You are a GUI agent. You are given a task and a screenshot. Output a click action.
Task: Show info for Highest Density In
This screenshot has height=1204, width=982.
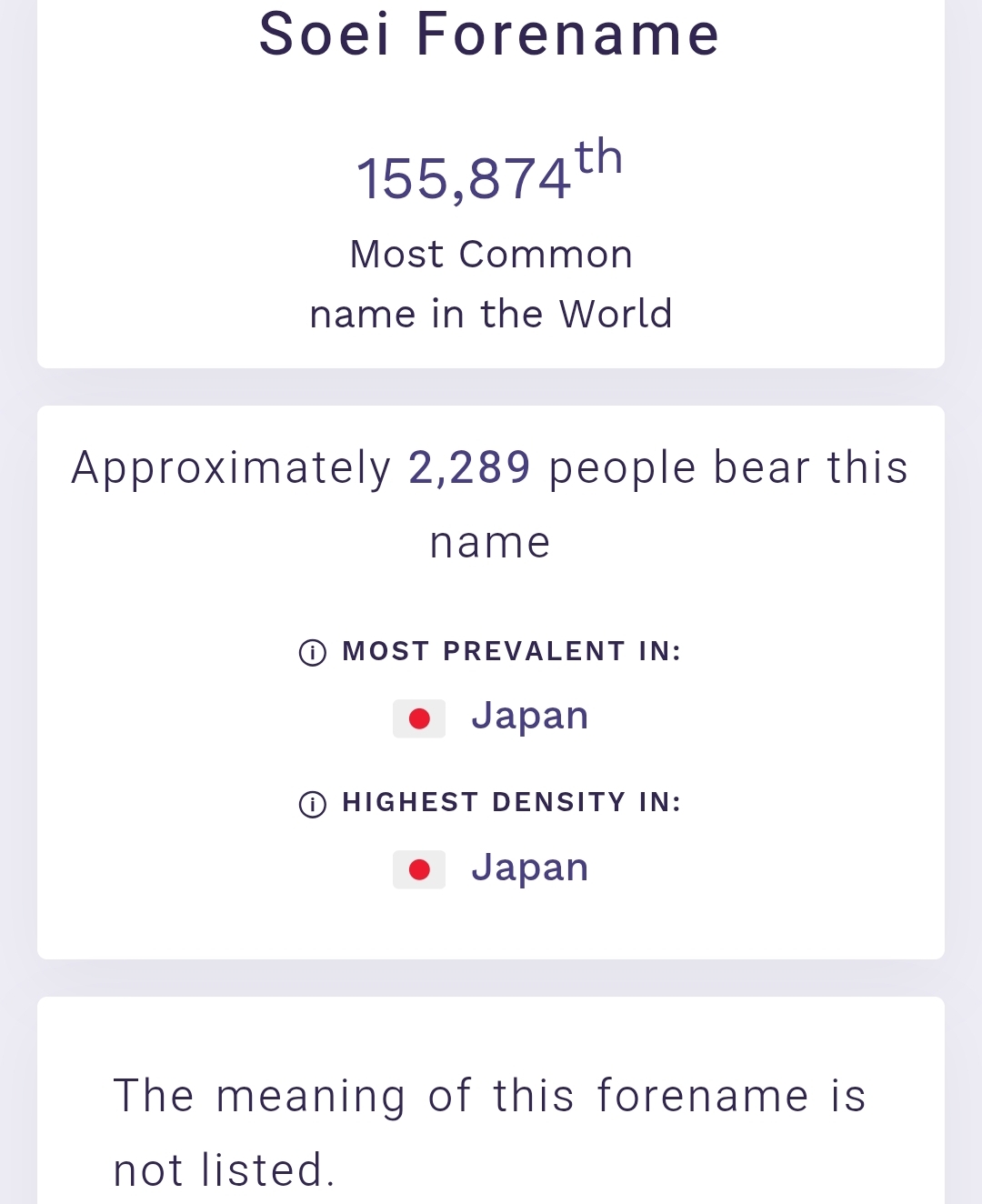click(x=313, y=804)
